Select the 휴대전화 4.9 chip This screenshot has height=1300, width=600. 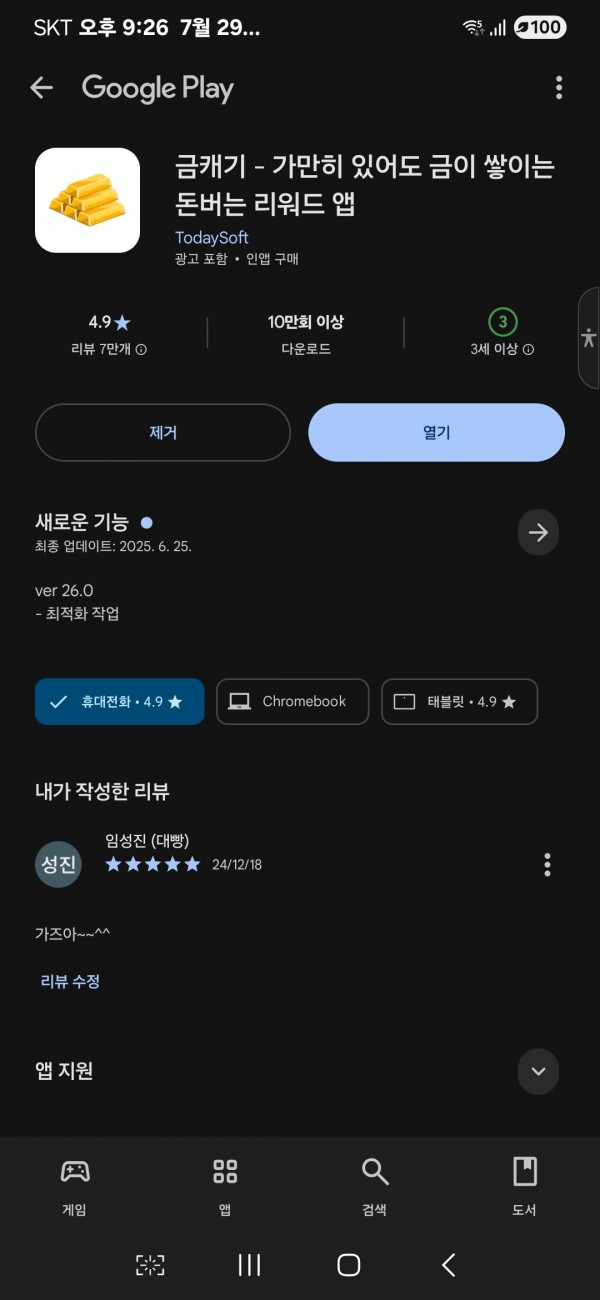coord(119,702)
